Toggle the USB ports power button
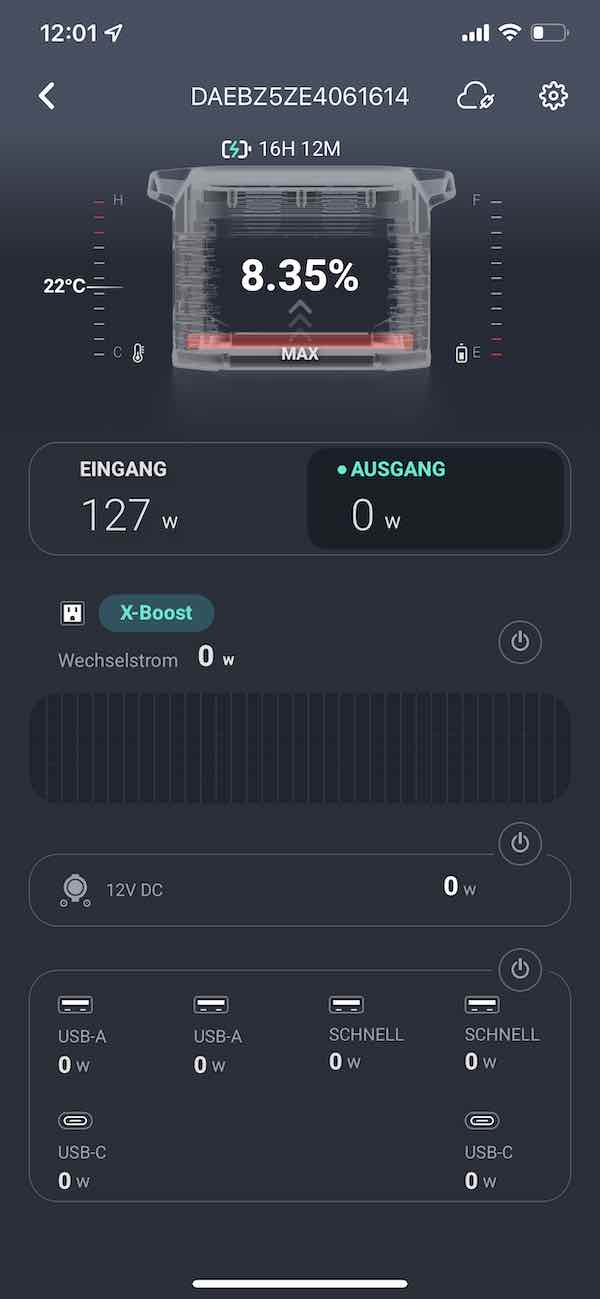This screenshot has height=1299, width=600. pos(520,969)
